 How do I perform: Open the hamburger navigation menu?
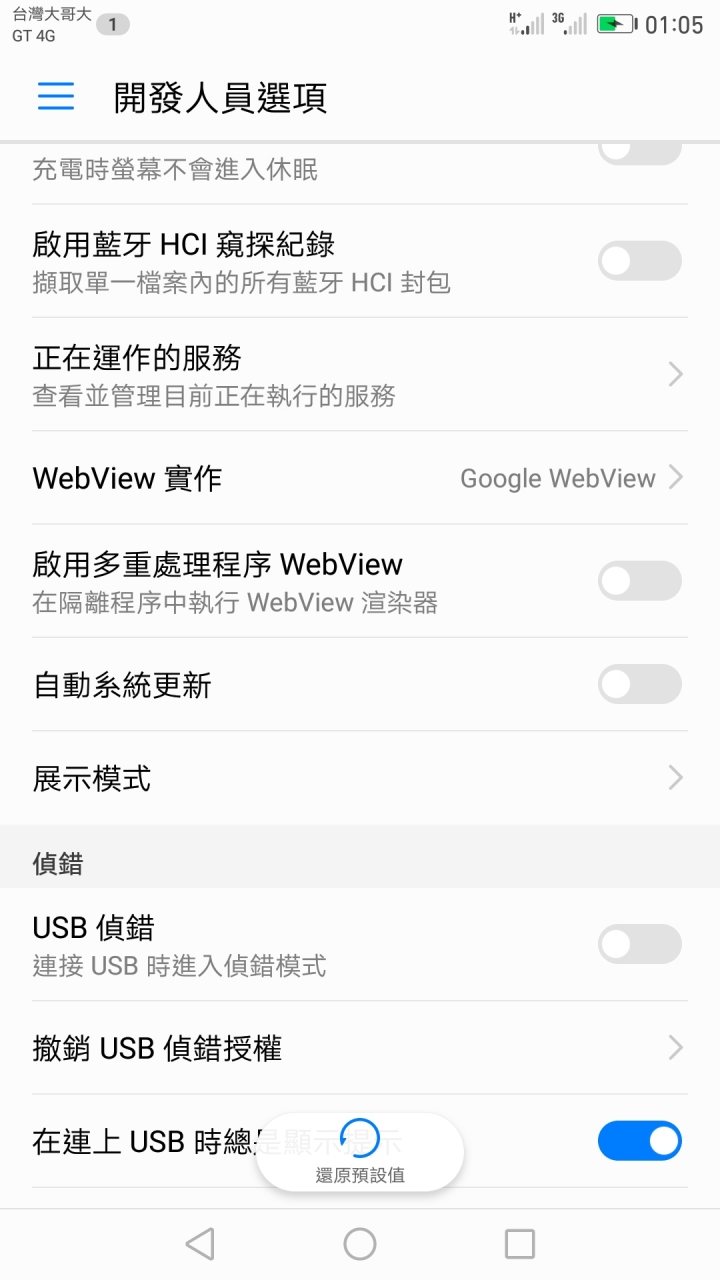56,96
